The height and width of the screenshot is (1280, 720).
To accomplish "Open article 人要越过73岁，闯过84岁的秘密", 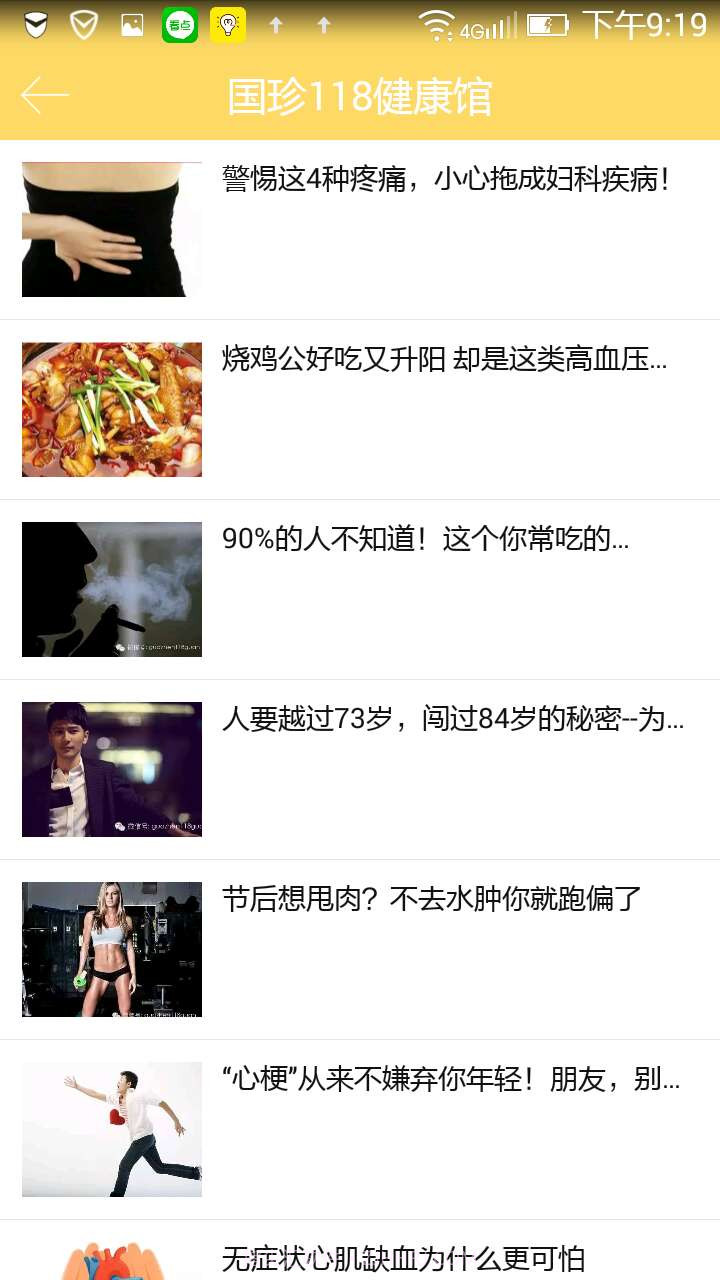I will coord(452,720).
